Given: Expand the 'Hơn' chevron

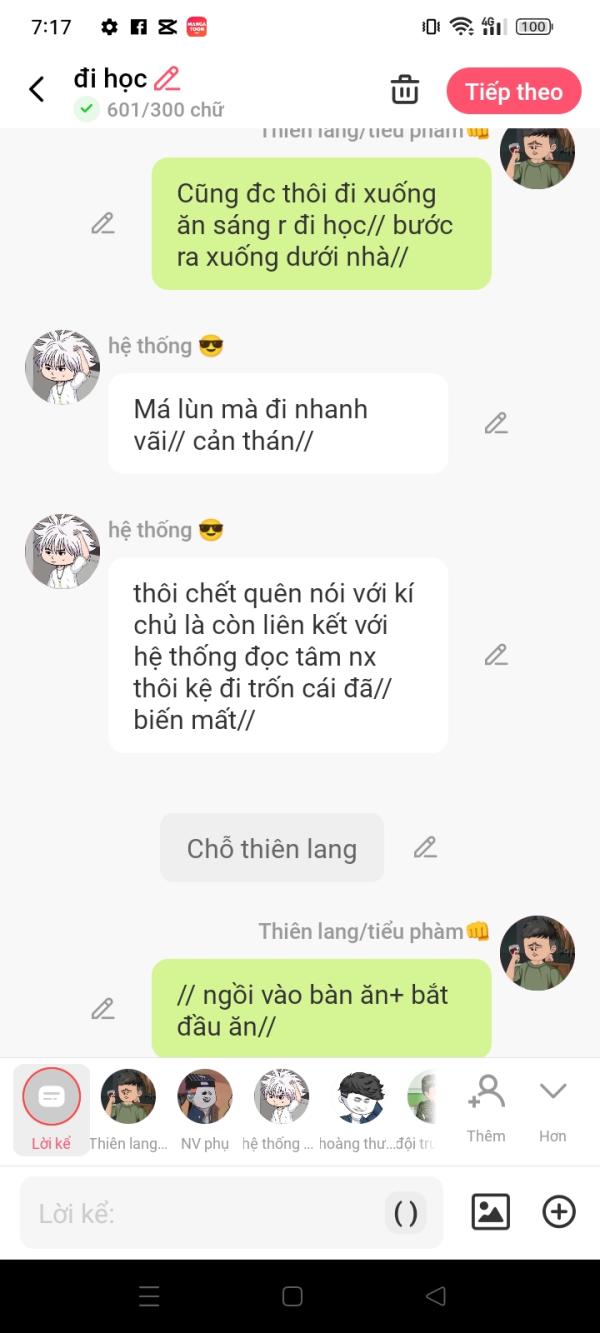Looking at the screenshot, I should point(553,1107).
